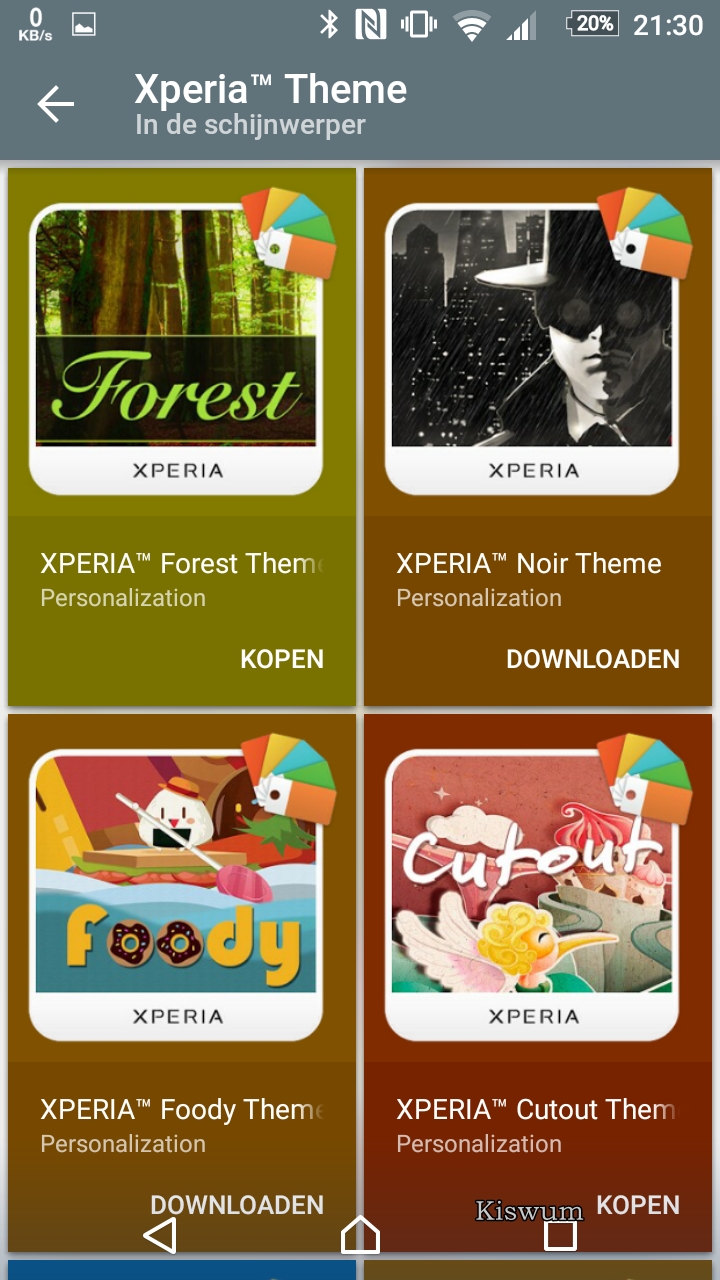
Task: Tap DOWNLOADEN on the Noir Theme
Action: pos(593,659)
